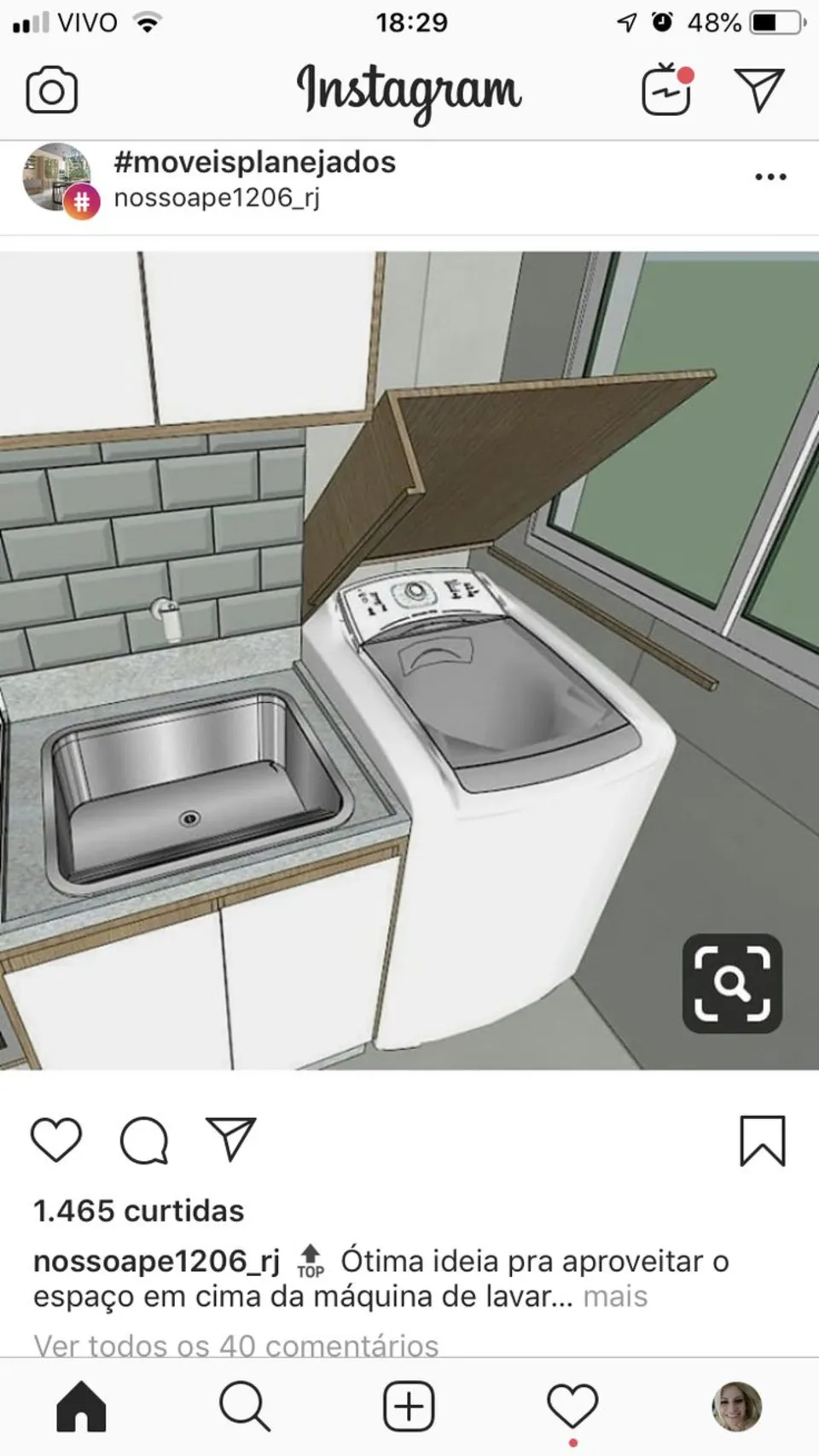Open nossoape1206_rj profile from post header

(x=217, y=198)
